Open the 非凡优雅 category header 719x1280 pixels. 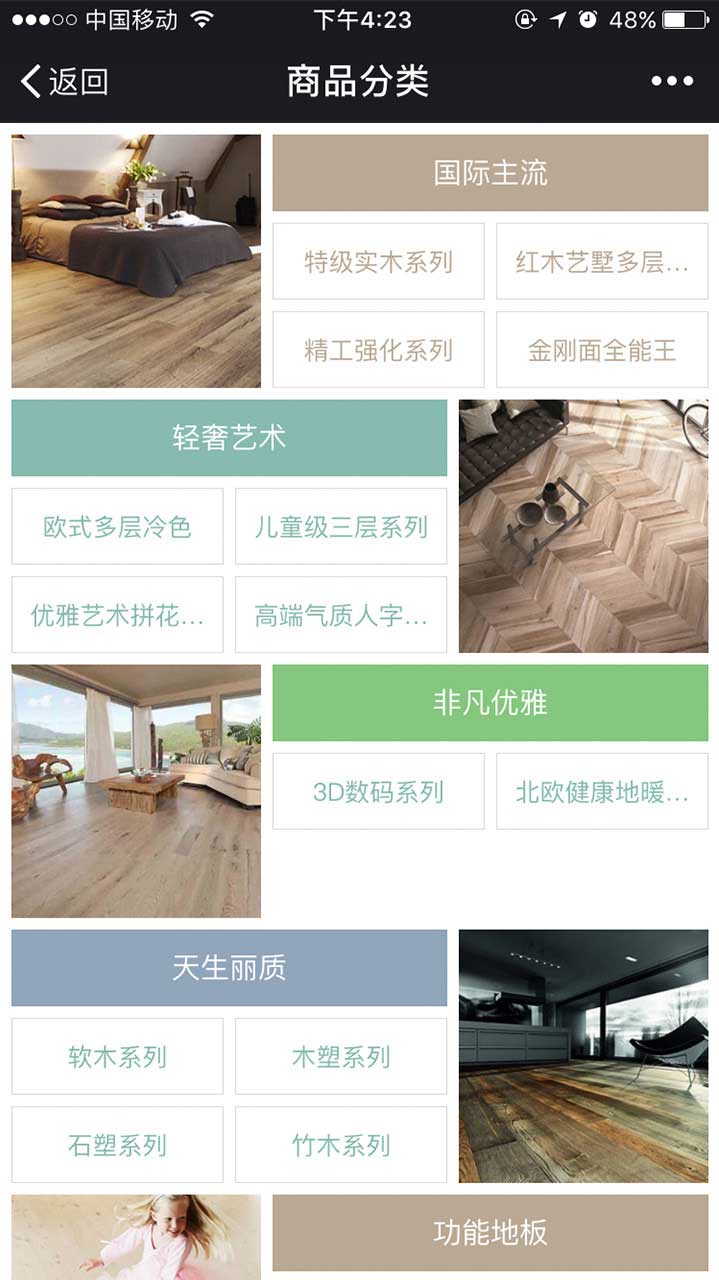tap(490, 703)
